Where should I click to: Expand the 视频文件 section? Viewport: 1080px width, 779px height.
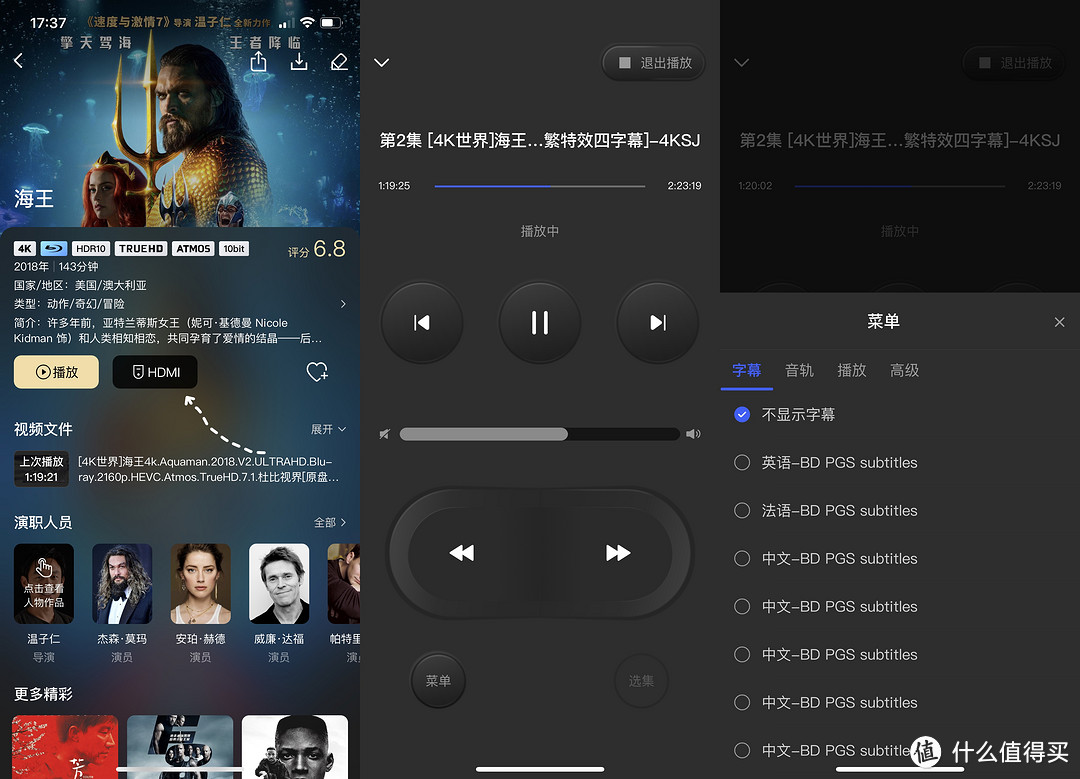(x=328, y=429)
